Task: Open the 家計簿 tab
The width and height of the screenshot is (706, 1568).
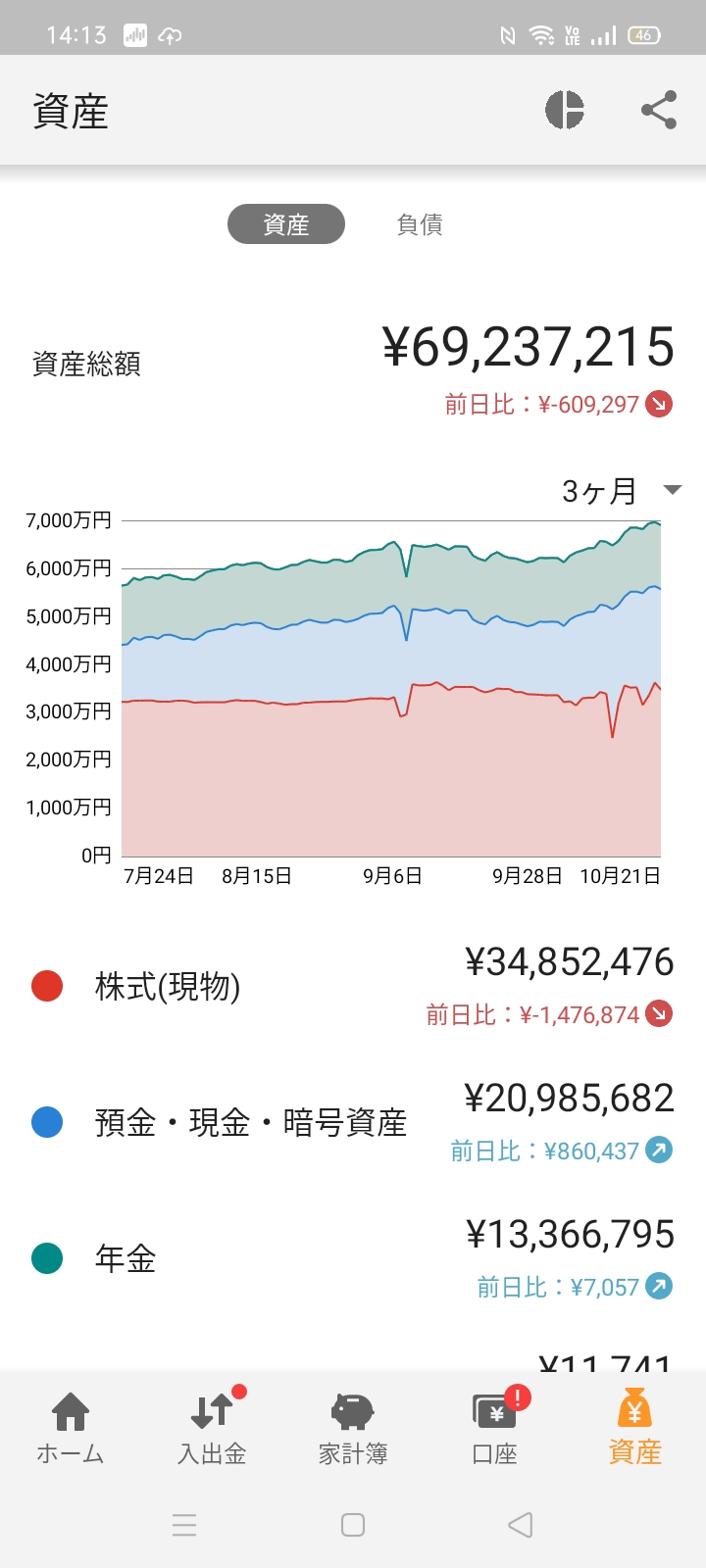Action: coord(353,1429)
